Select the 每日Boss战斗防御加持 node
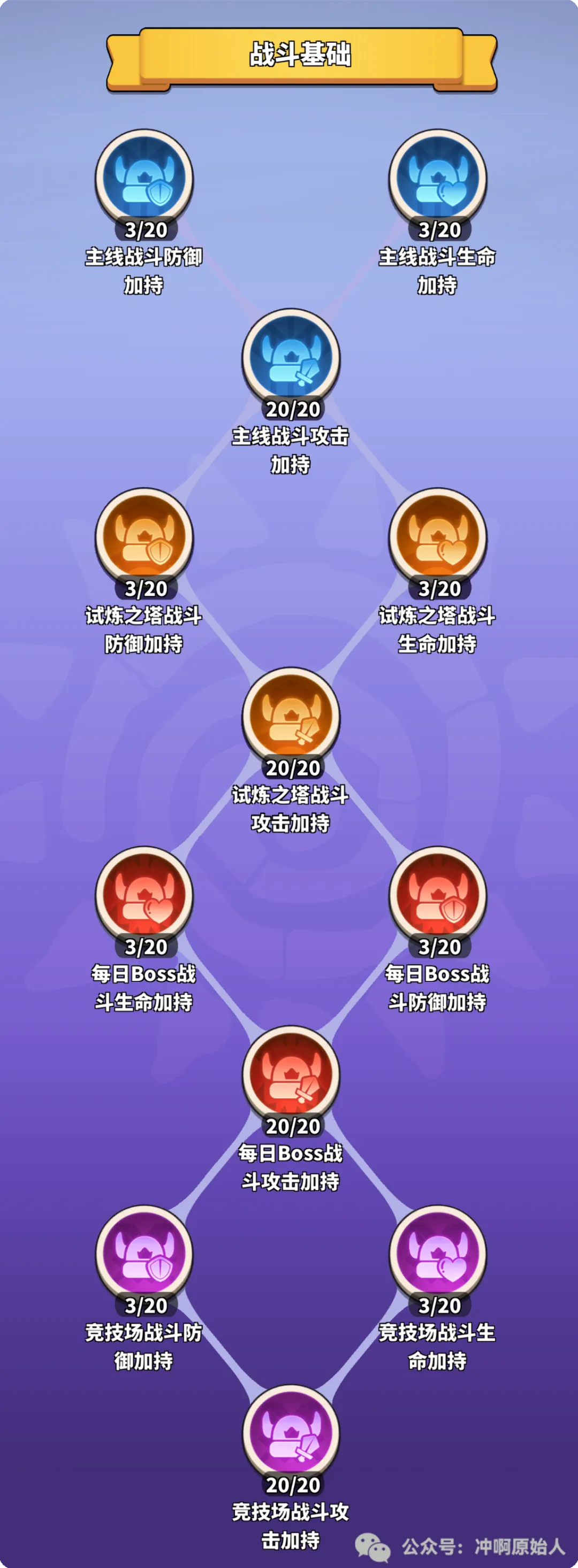 [x=438, y=896]
